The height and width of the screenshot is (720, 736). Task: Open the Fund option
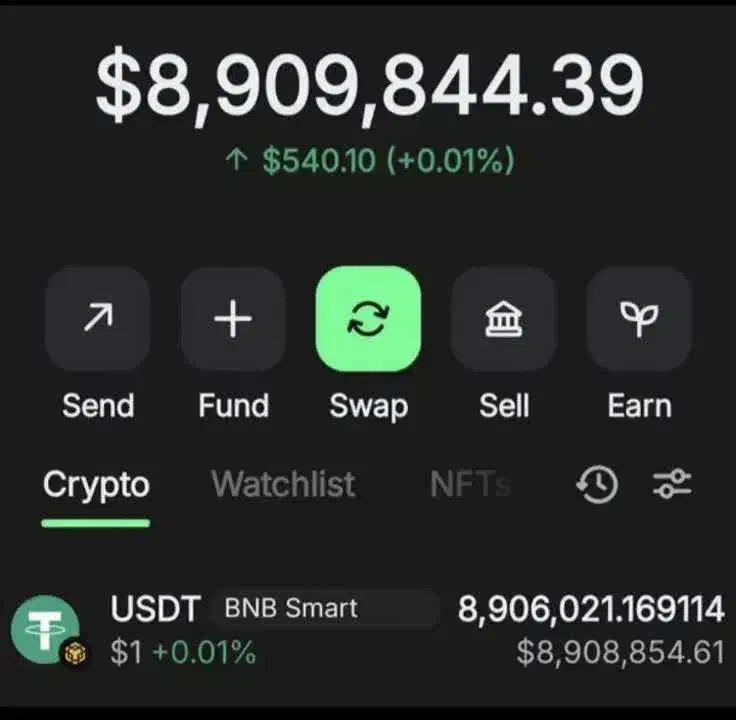233,319
